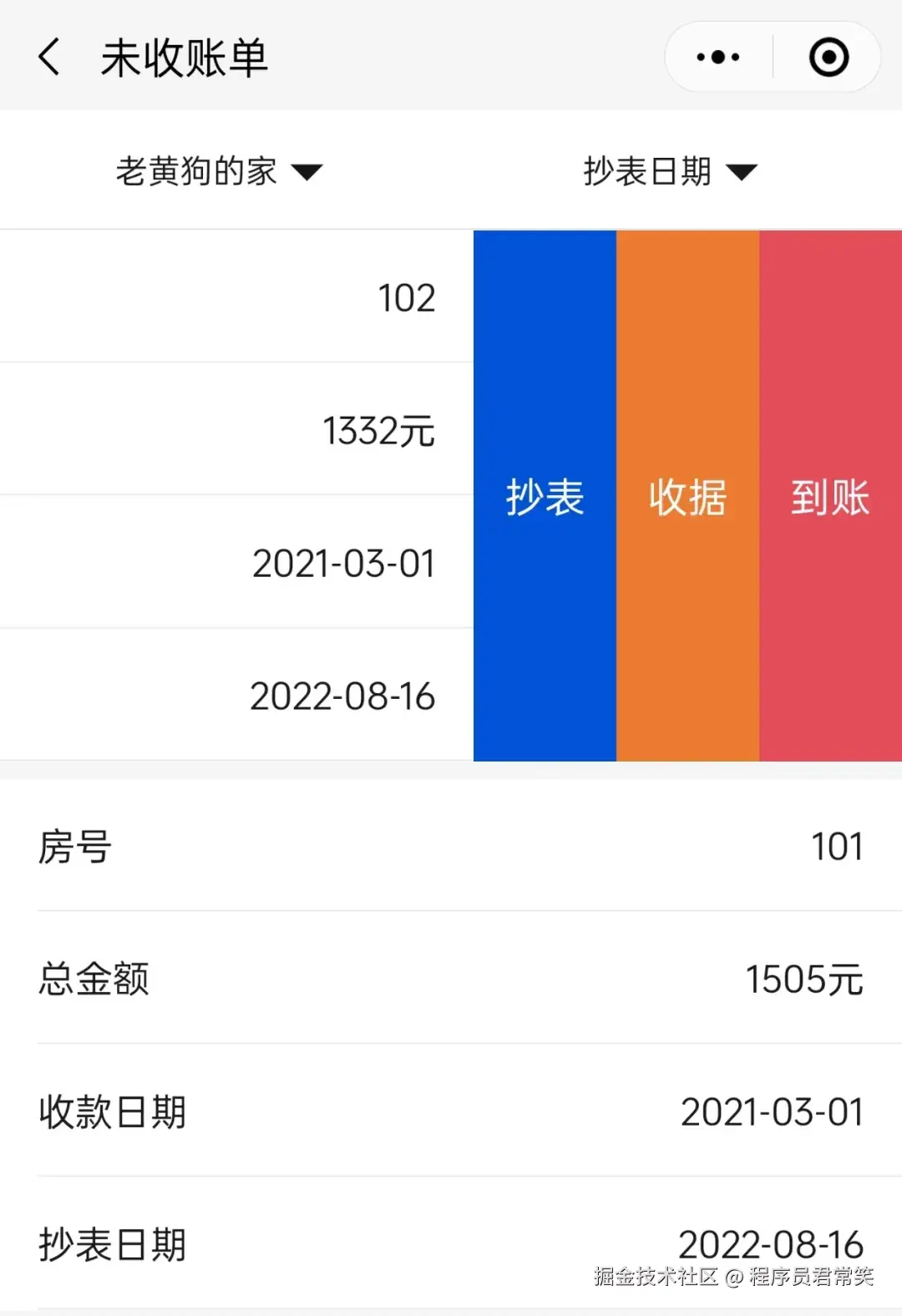Select the 总金额 label row

tap(94, 979)
